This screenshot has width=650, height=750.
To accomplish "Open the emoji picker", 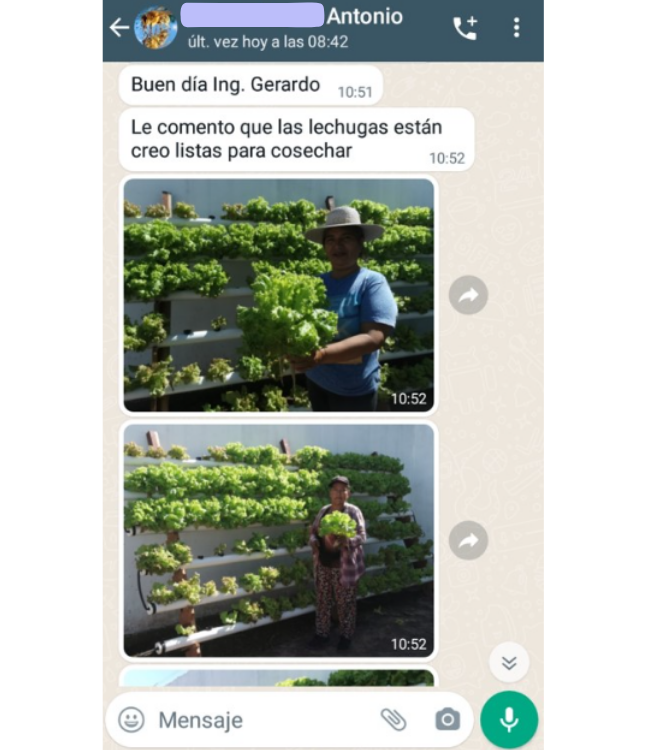I will [131, 719].
